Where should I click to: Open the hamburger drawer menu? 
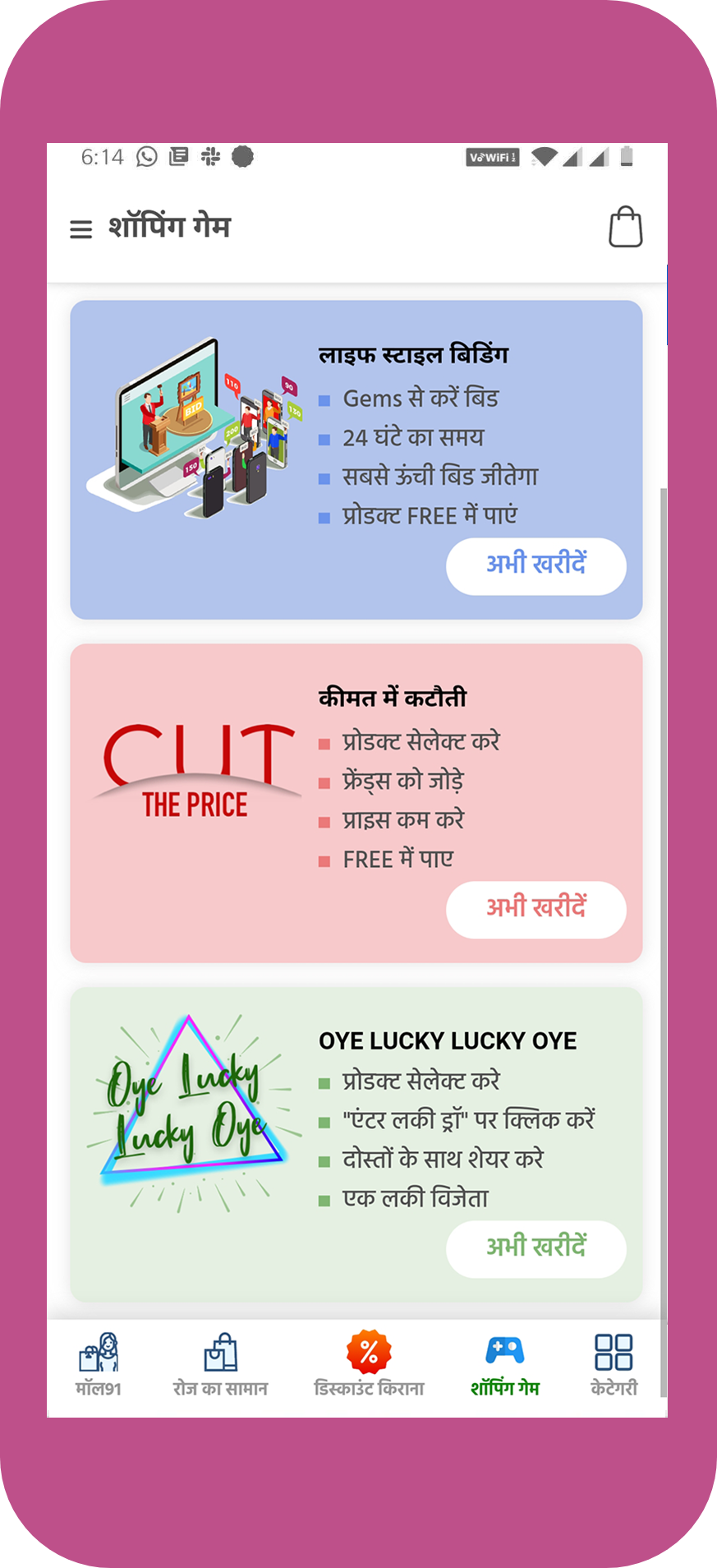tap(81, 229)
